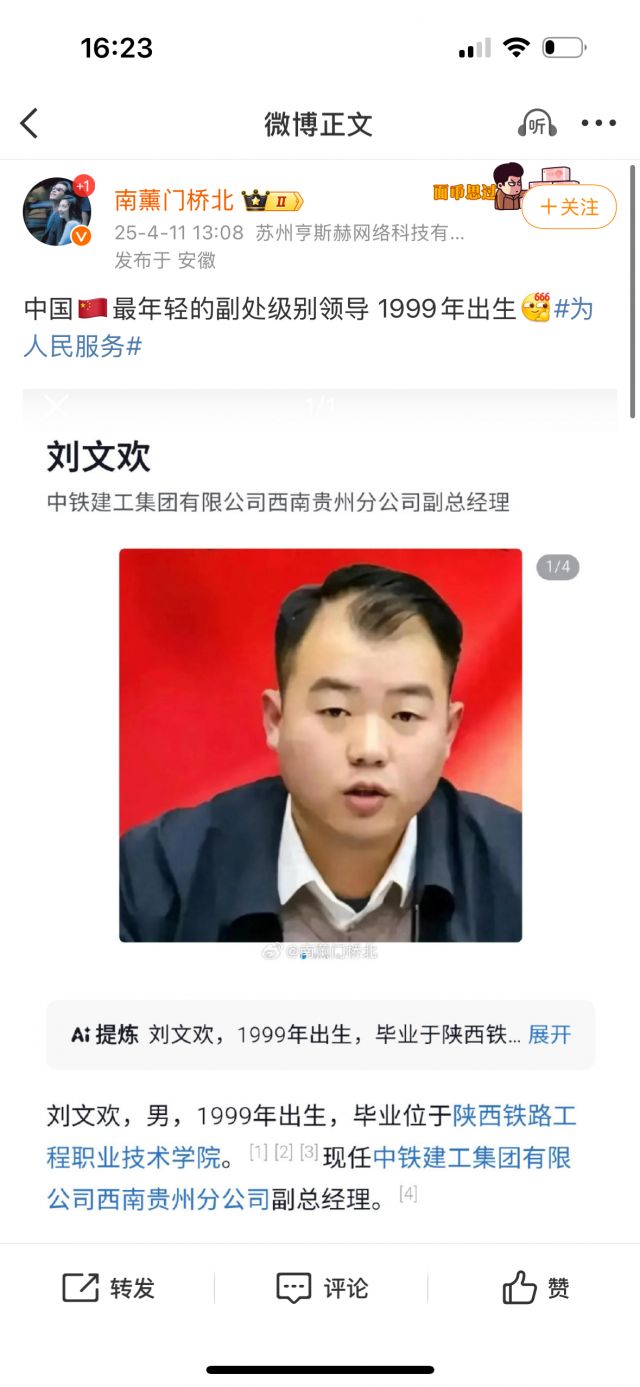Open the three-dot overflow menu
640x1387 pixels.
598,124
